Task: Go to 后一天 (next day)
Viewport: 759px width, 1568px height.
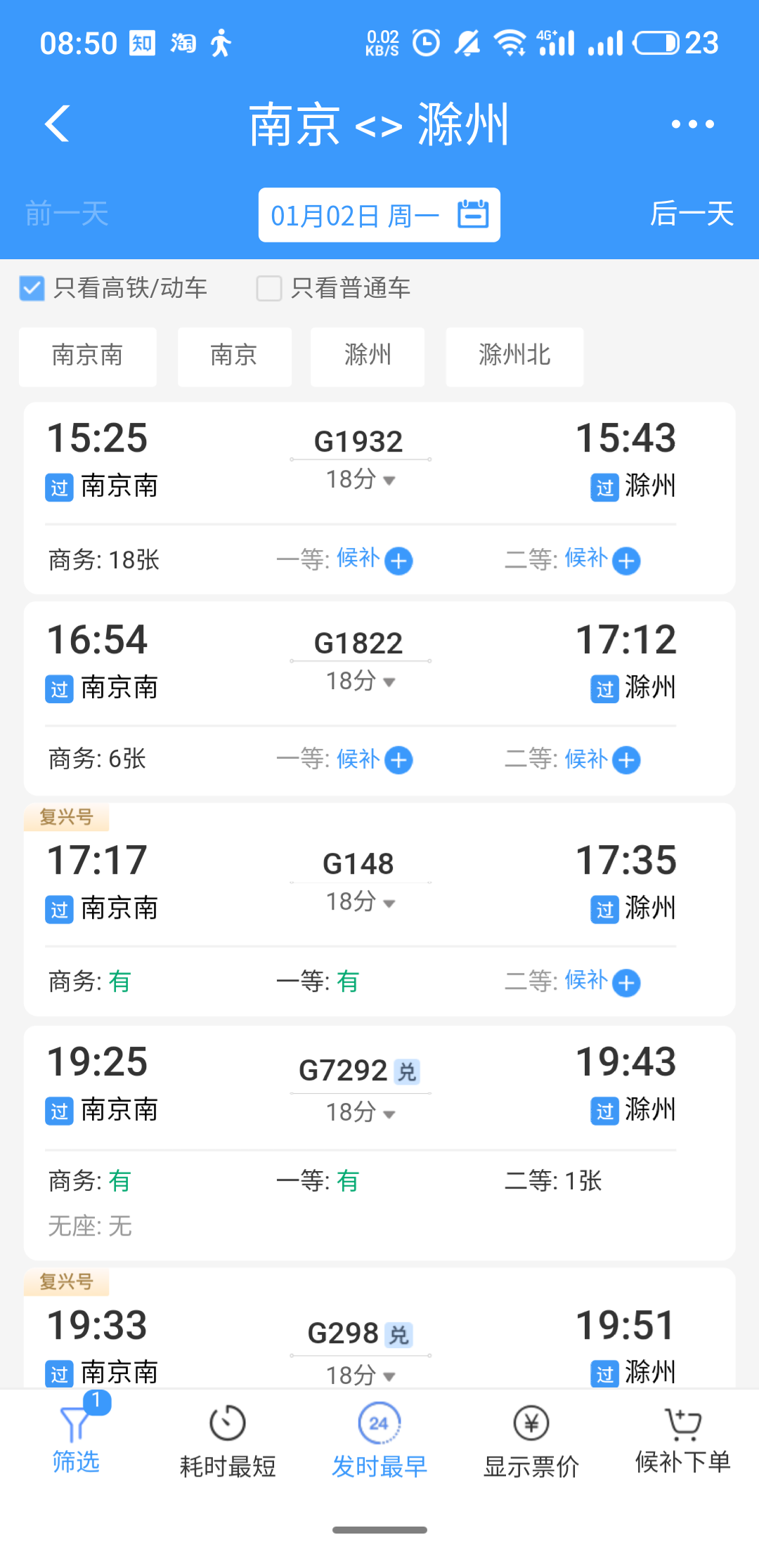Action: pyautogui.click(x=692, y=214)
